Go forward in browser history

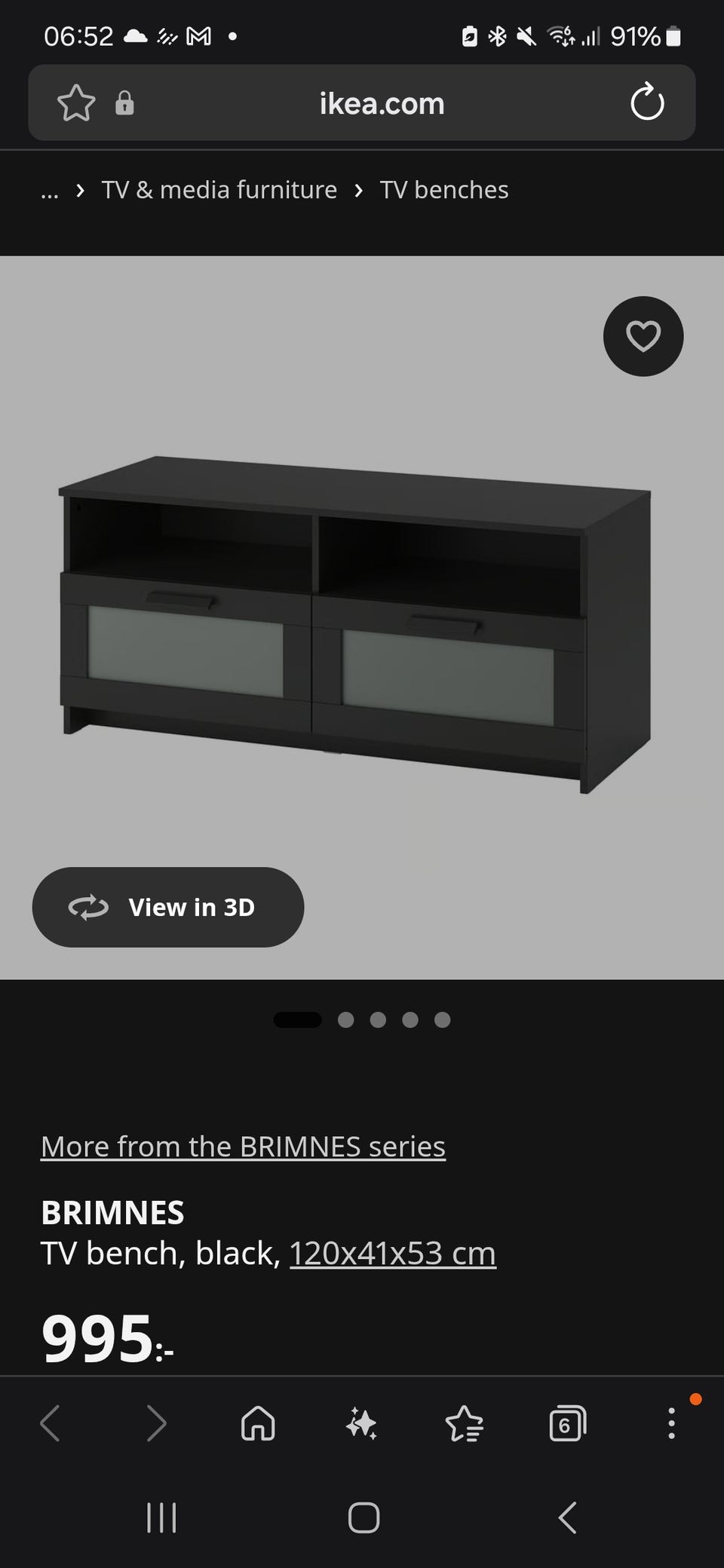(156, 1424)
